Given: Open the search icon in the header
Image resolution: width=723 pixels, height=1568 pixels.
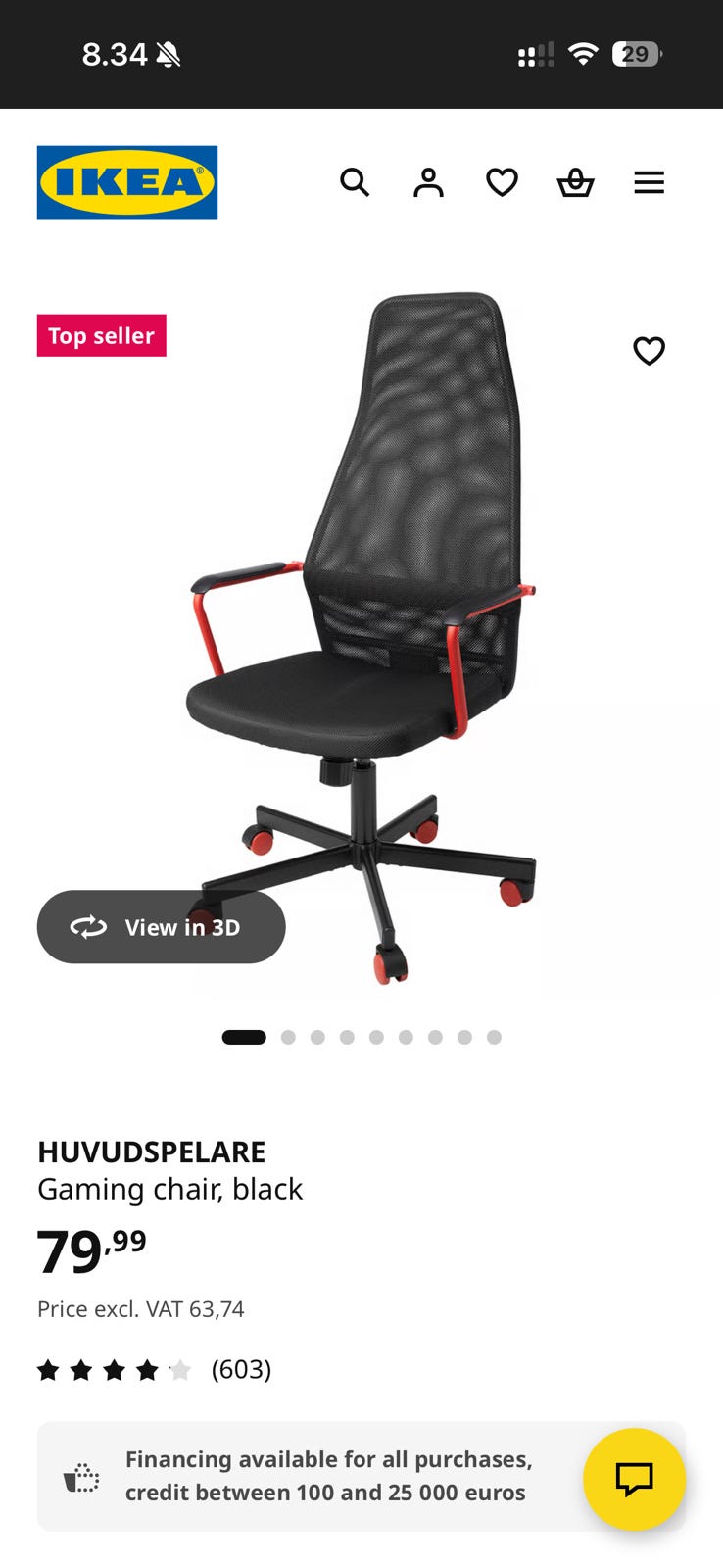Looking at the screenshot, I should (x=355, y=182).
